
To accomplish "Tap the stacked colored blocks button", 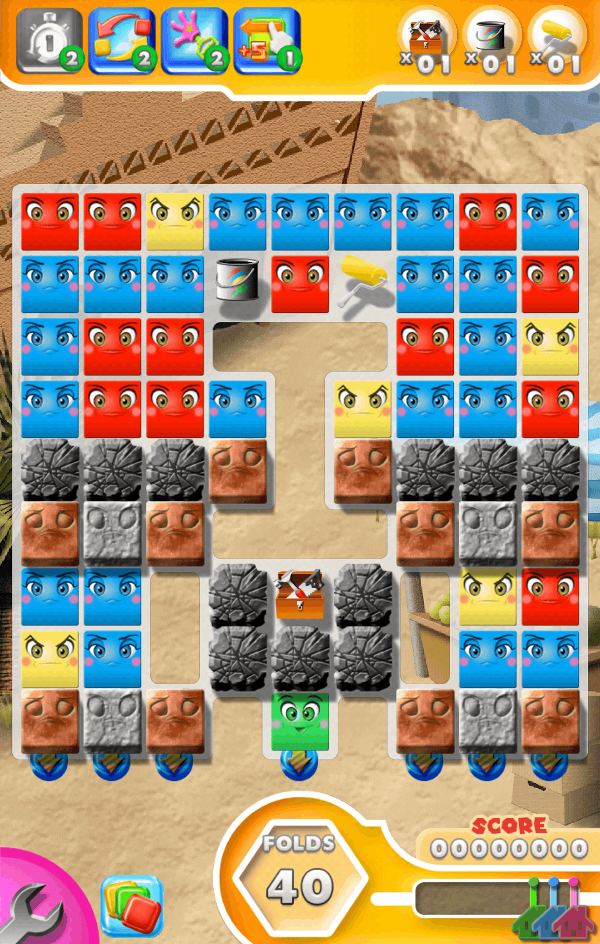I will [x=131, y=905].
